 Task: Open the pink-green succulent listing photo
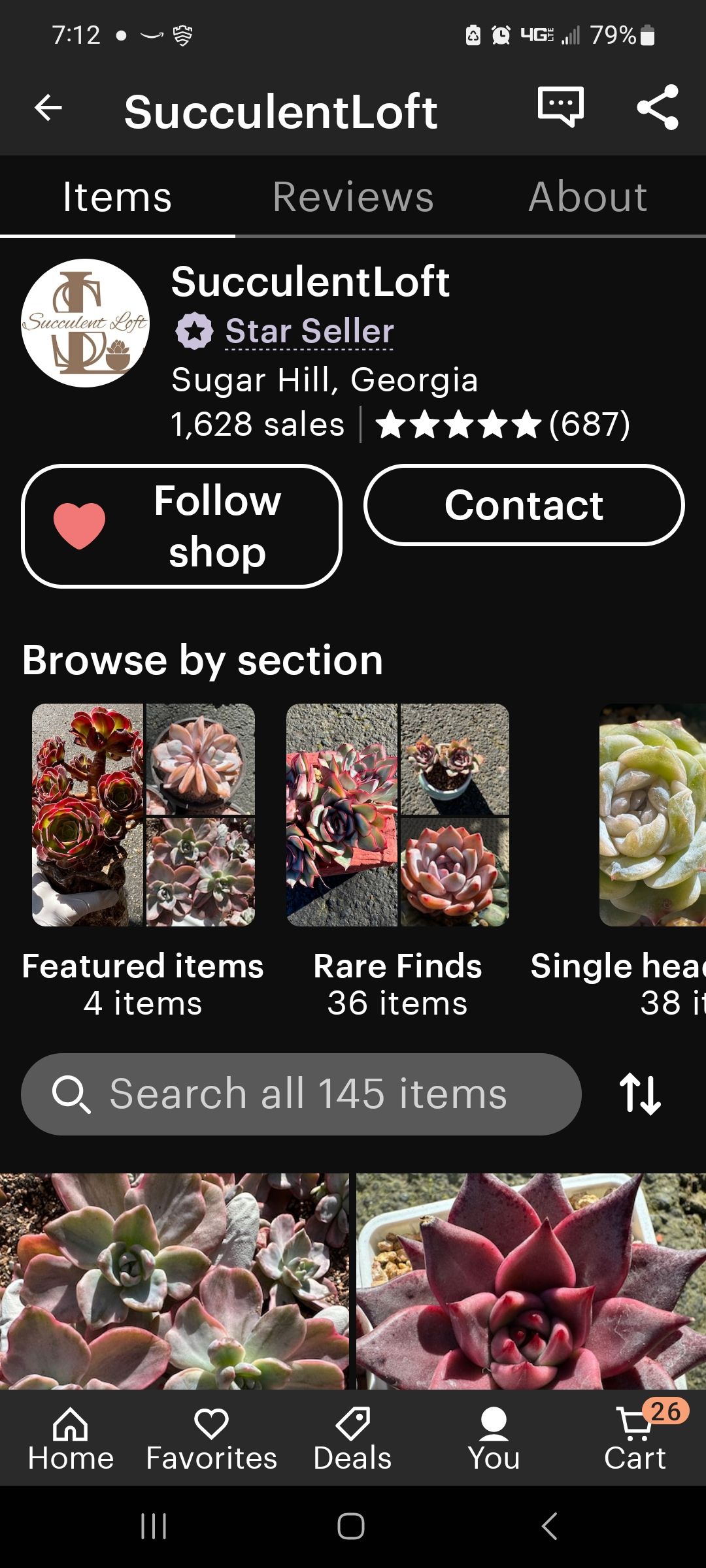[x=174, y=1281]
